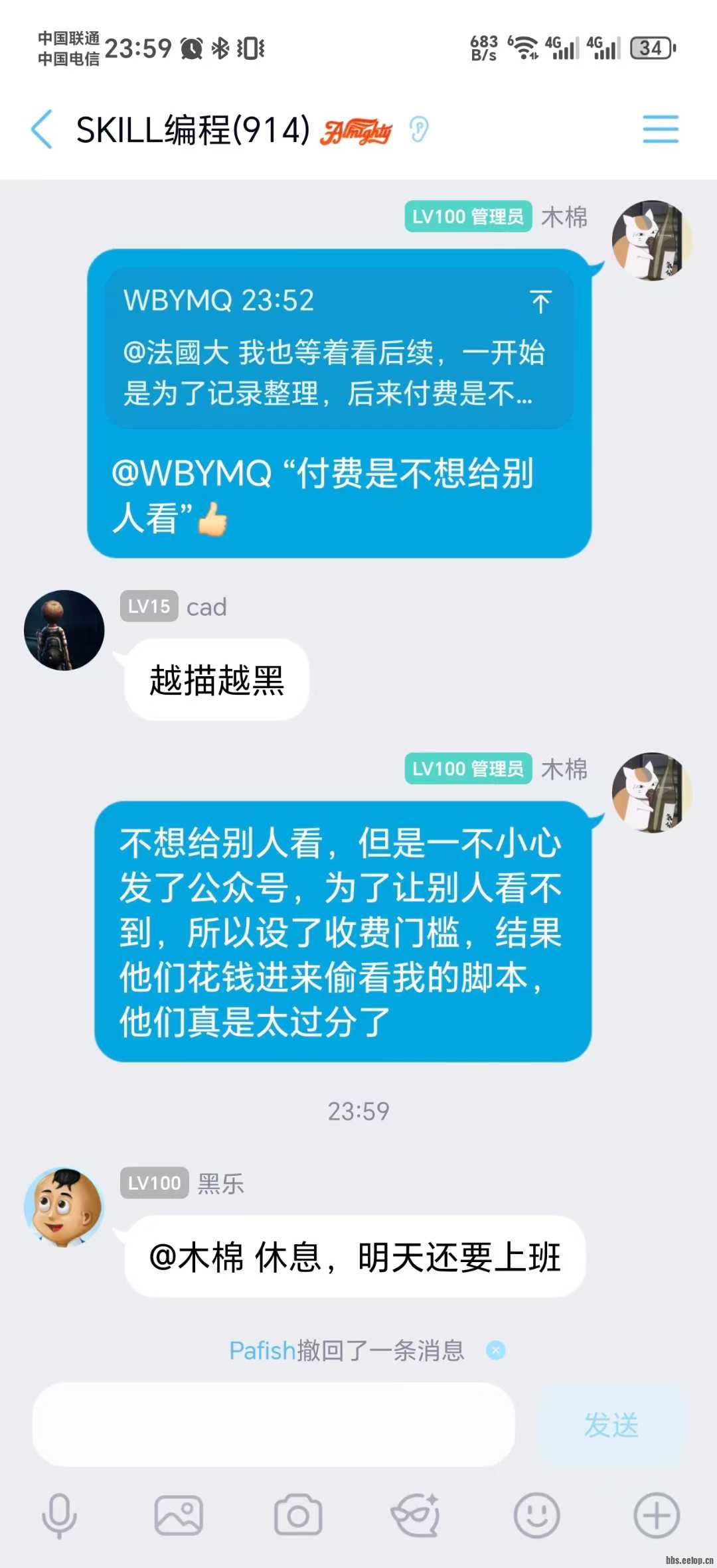This screenshot has height=1568, width=717.
Task: Tap the earphone icon beside the group name
Action: [x=418, y=130]
